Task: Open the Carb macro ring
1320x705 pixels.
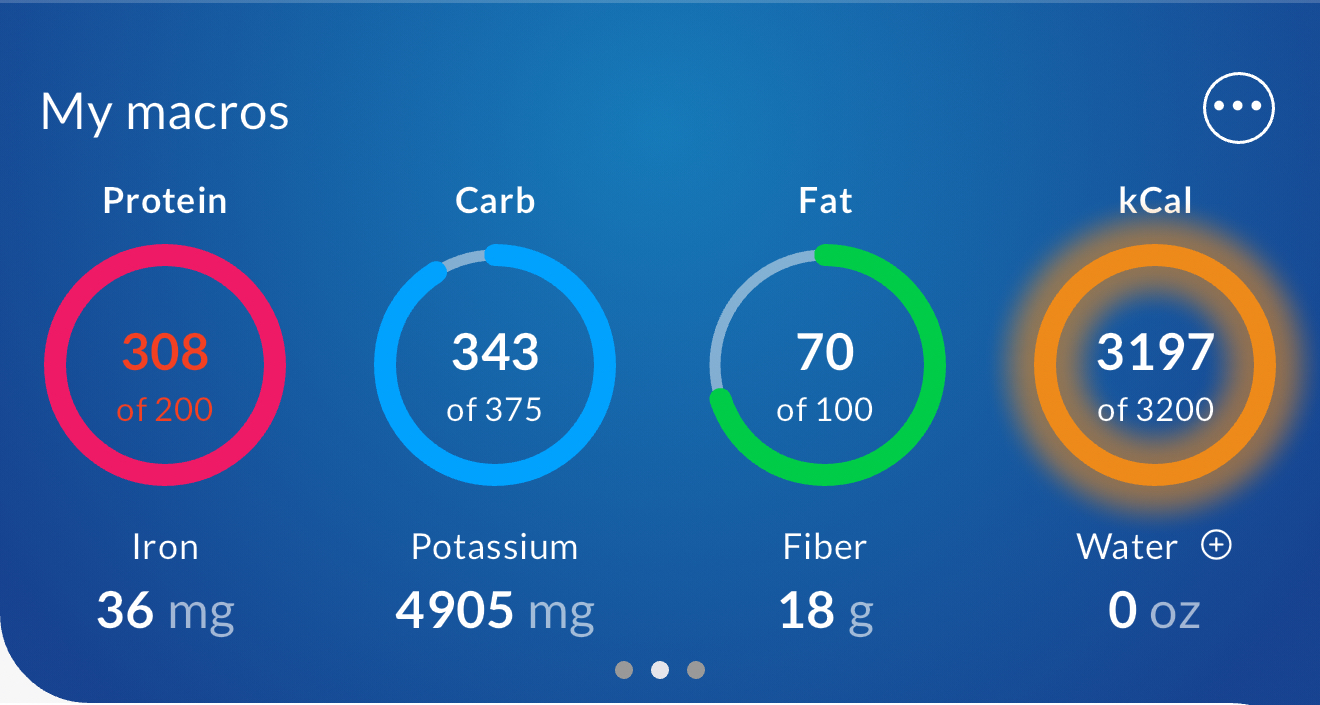Action: click(495, 365)
